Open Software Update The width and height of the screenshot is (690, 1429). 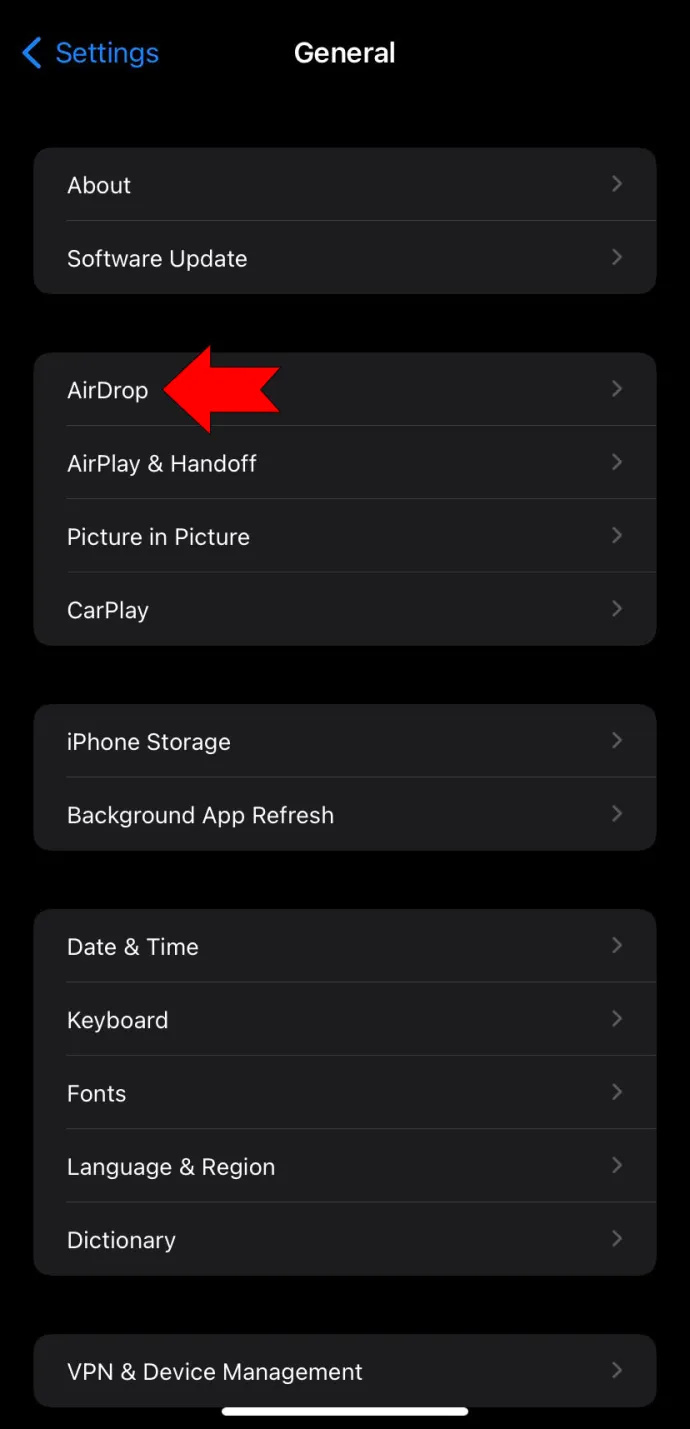pos(345,258)
